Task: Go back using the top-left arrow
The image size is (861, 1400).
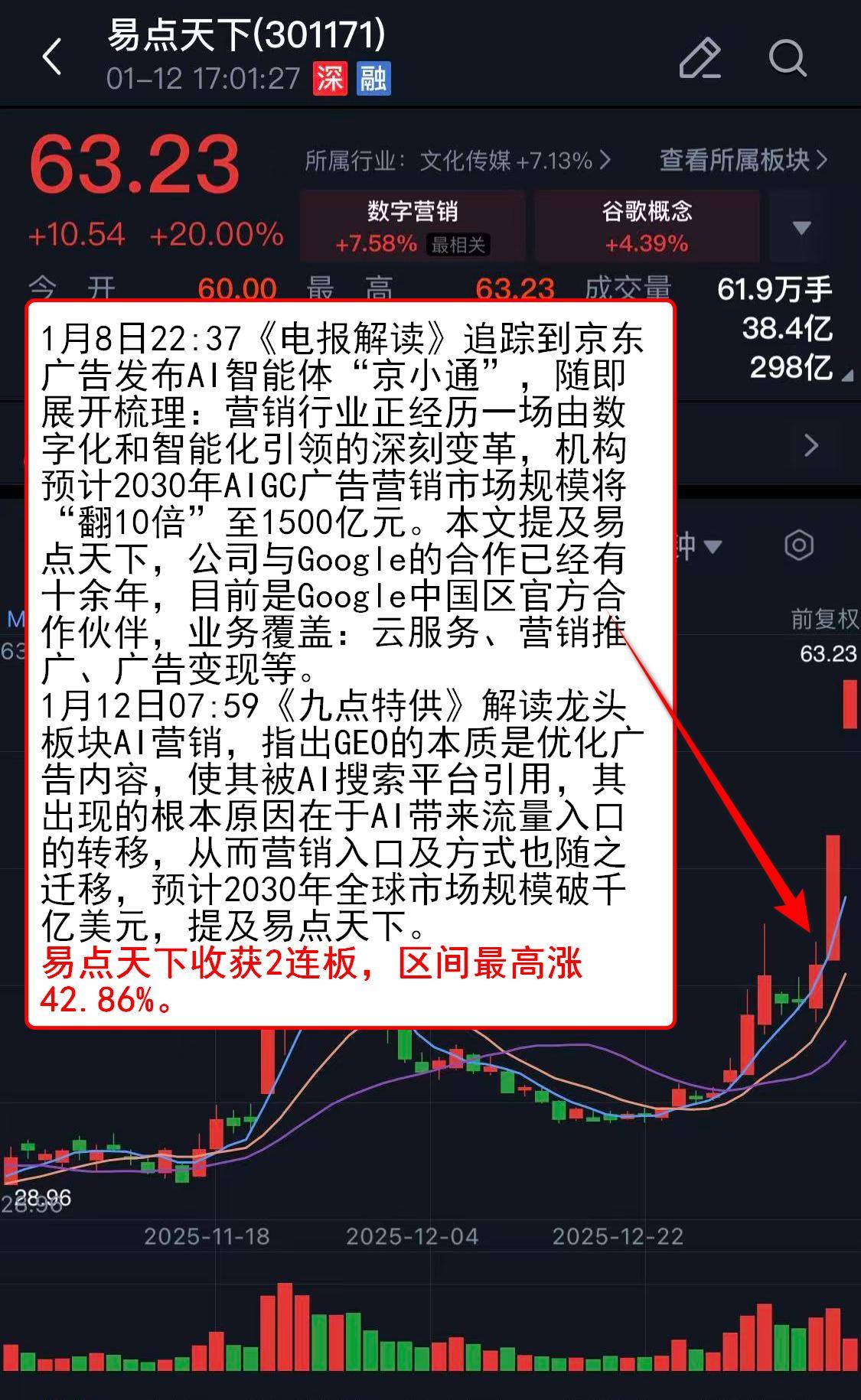Action: (51, 57)
